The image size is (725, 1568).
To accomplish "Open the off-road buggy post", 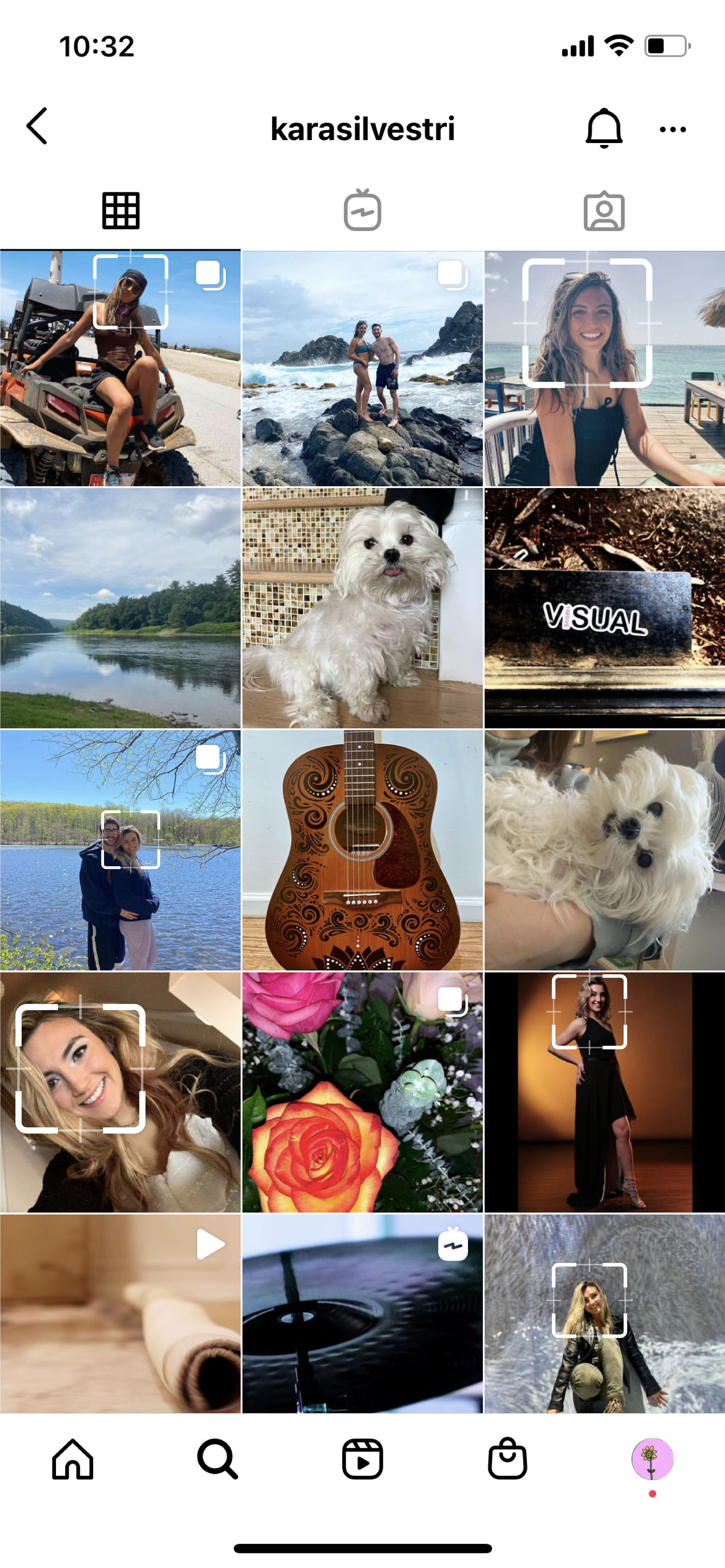I will point(120,368).
